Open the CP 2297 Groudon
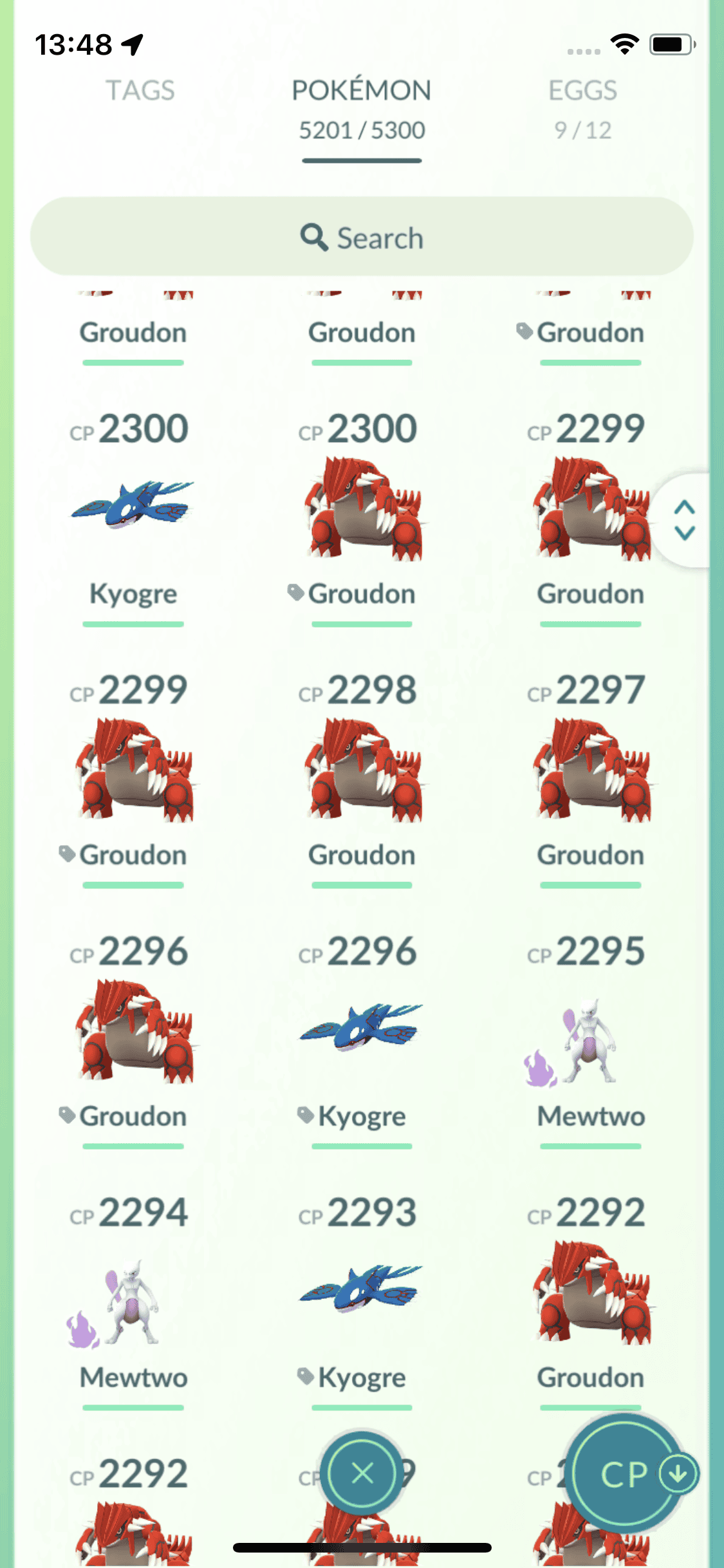Viewport: 724px width, 1568px height. coord(591,769)
